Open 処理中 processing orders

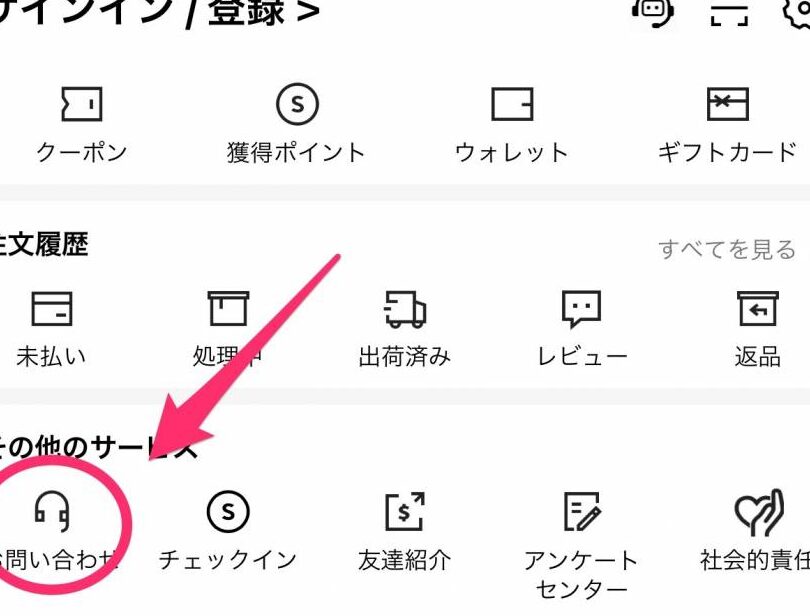228,327
